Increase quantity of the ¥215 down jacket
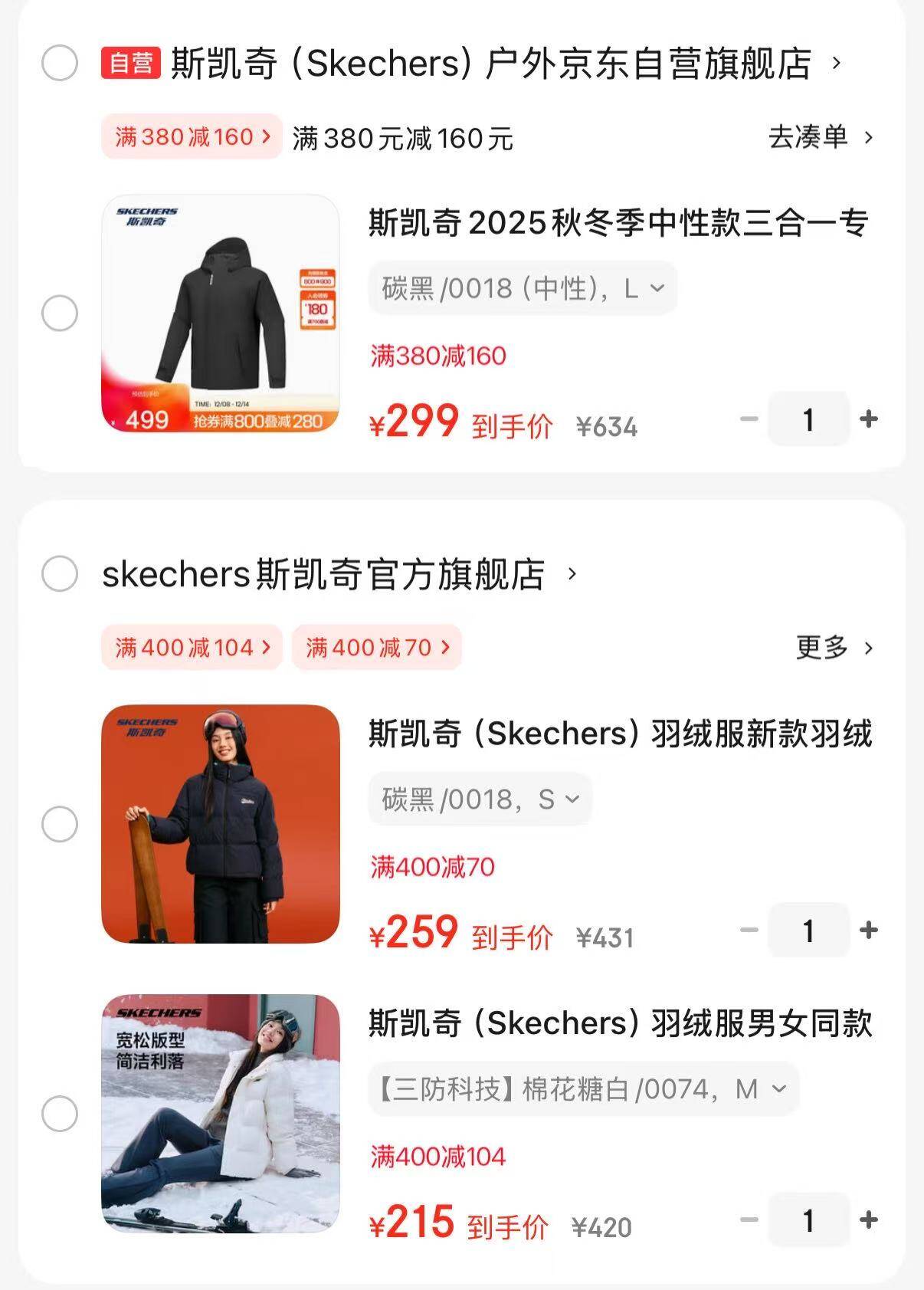The image size is (924, 1290). click(x=869, y=1219)
